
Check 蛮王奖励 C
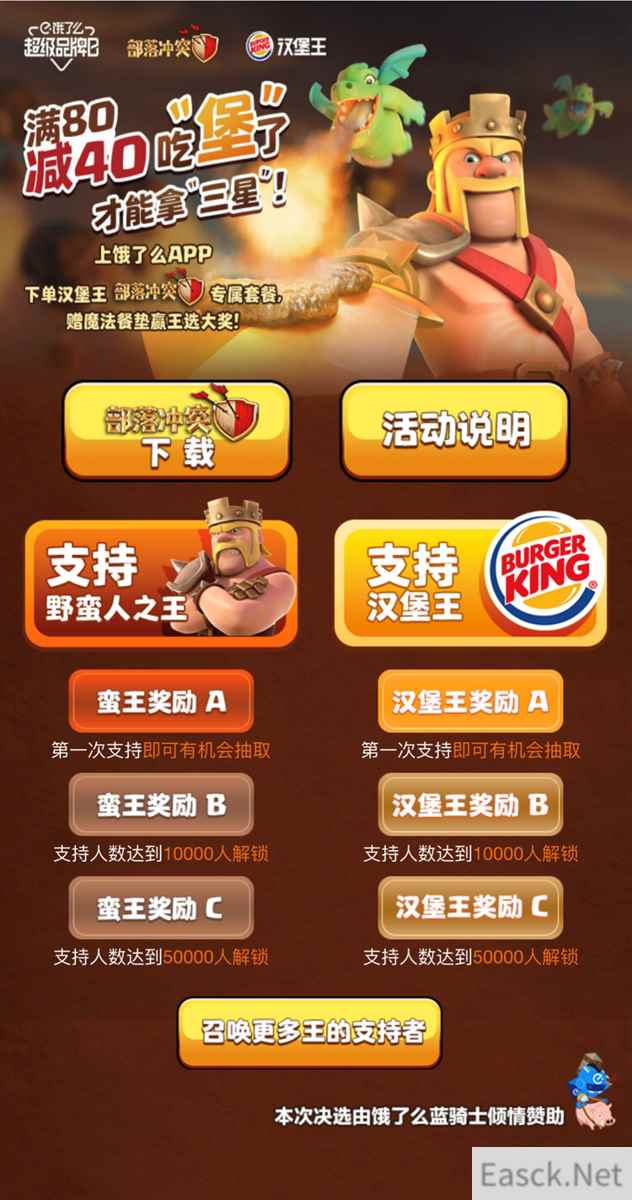point(161,908)
